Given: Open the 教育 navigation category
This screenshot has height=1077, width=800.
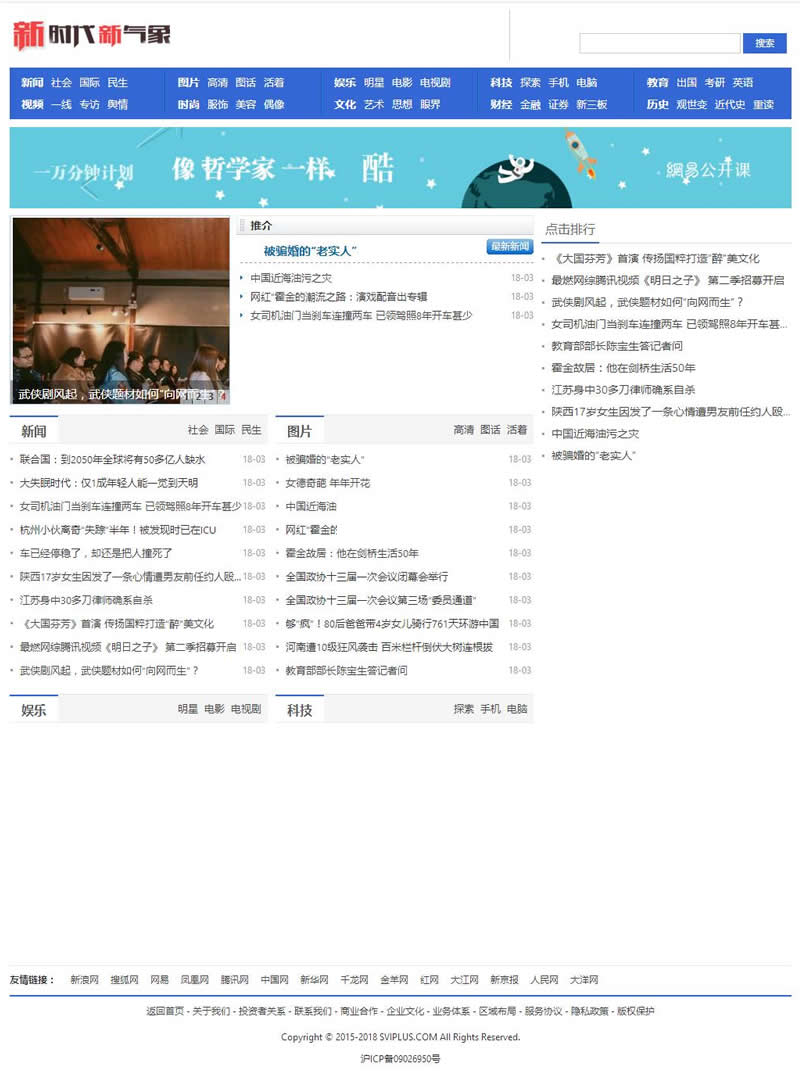Looking at the screenshot, I should click(x=657, y=82).
